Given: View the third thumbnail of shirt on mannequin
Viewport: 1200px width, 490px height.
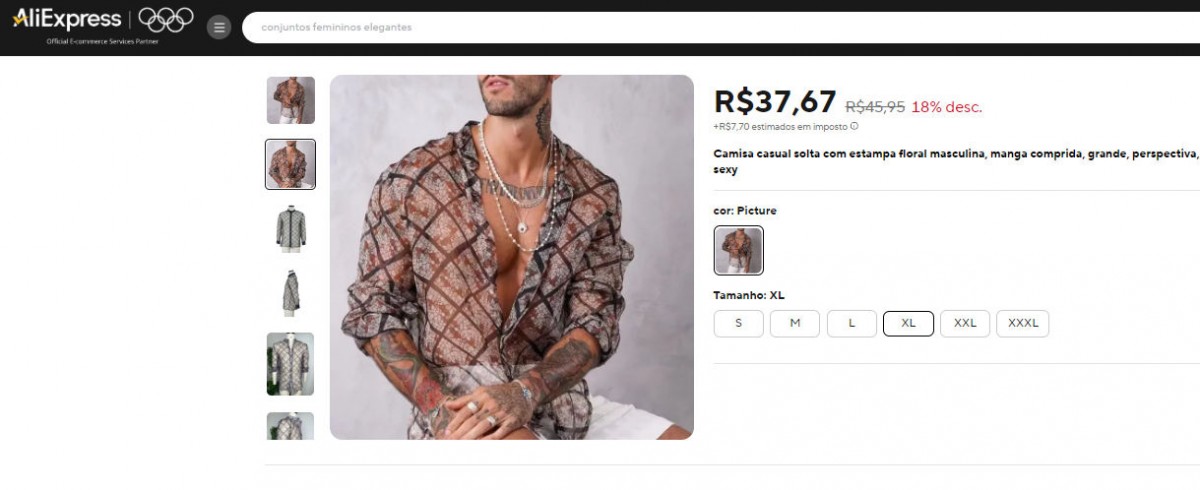Looking at the screenshot, I should pos(290,229).
